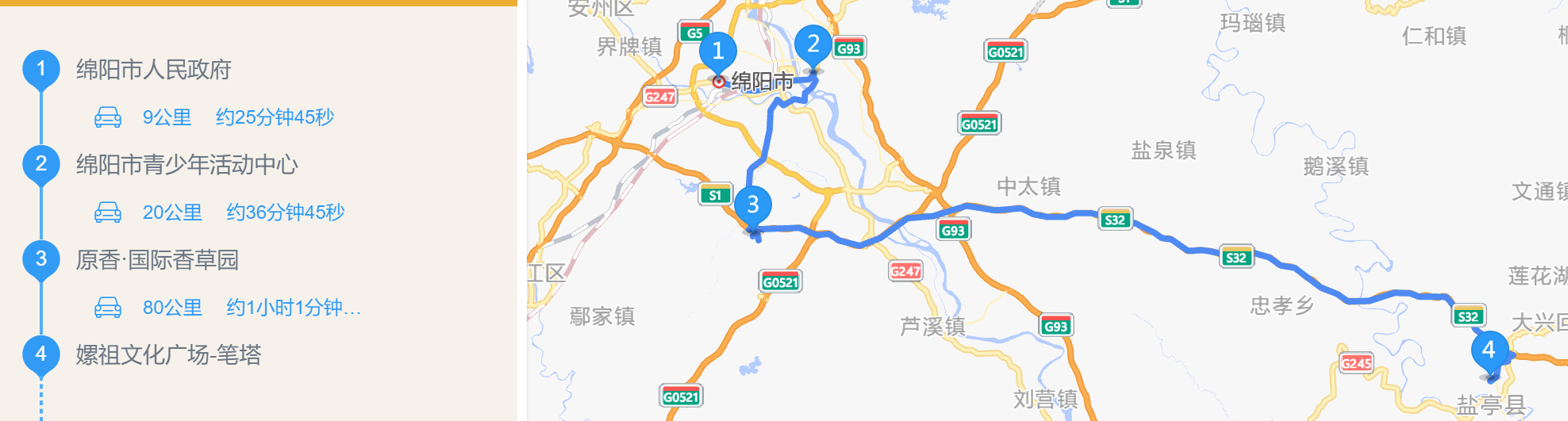Screen dimensions: 1568x421
Task: Select map marker 4 near 盐亭县
Action: (x=1489, y=350)
